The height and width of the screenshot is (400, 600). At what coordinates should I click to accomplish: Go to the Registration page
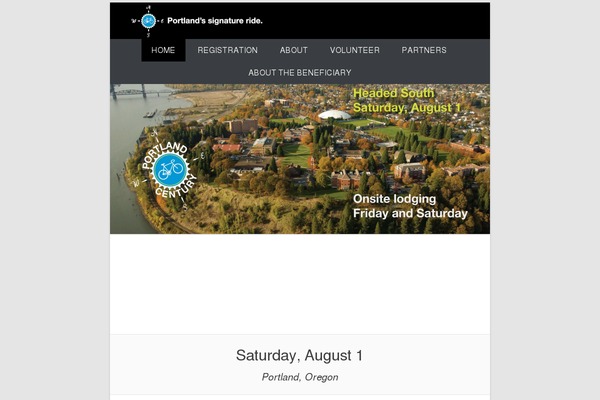(x=227, y=50)
